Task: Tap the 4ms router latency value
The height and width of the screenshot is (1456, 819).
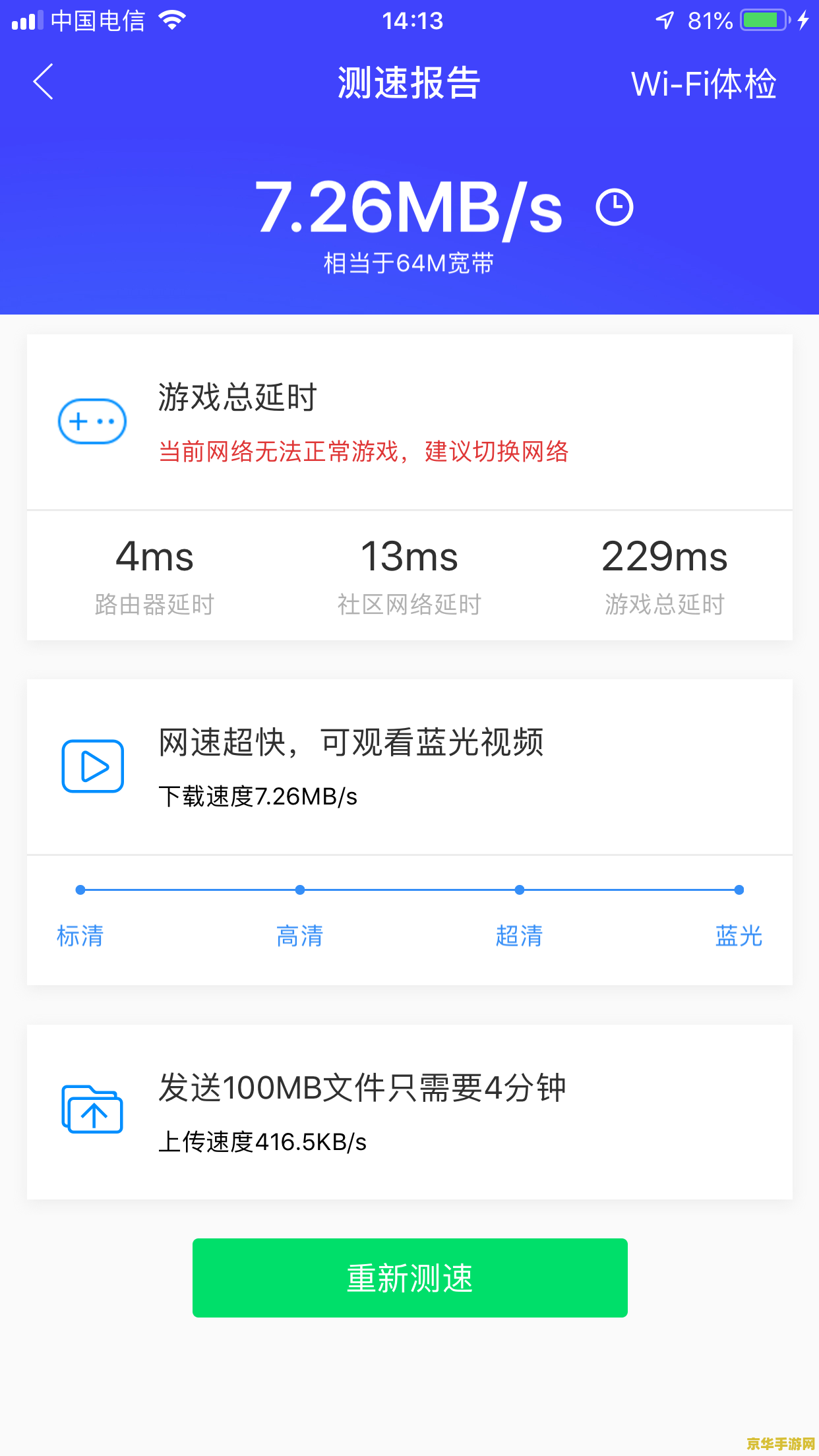Action: 154,557
